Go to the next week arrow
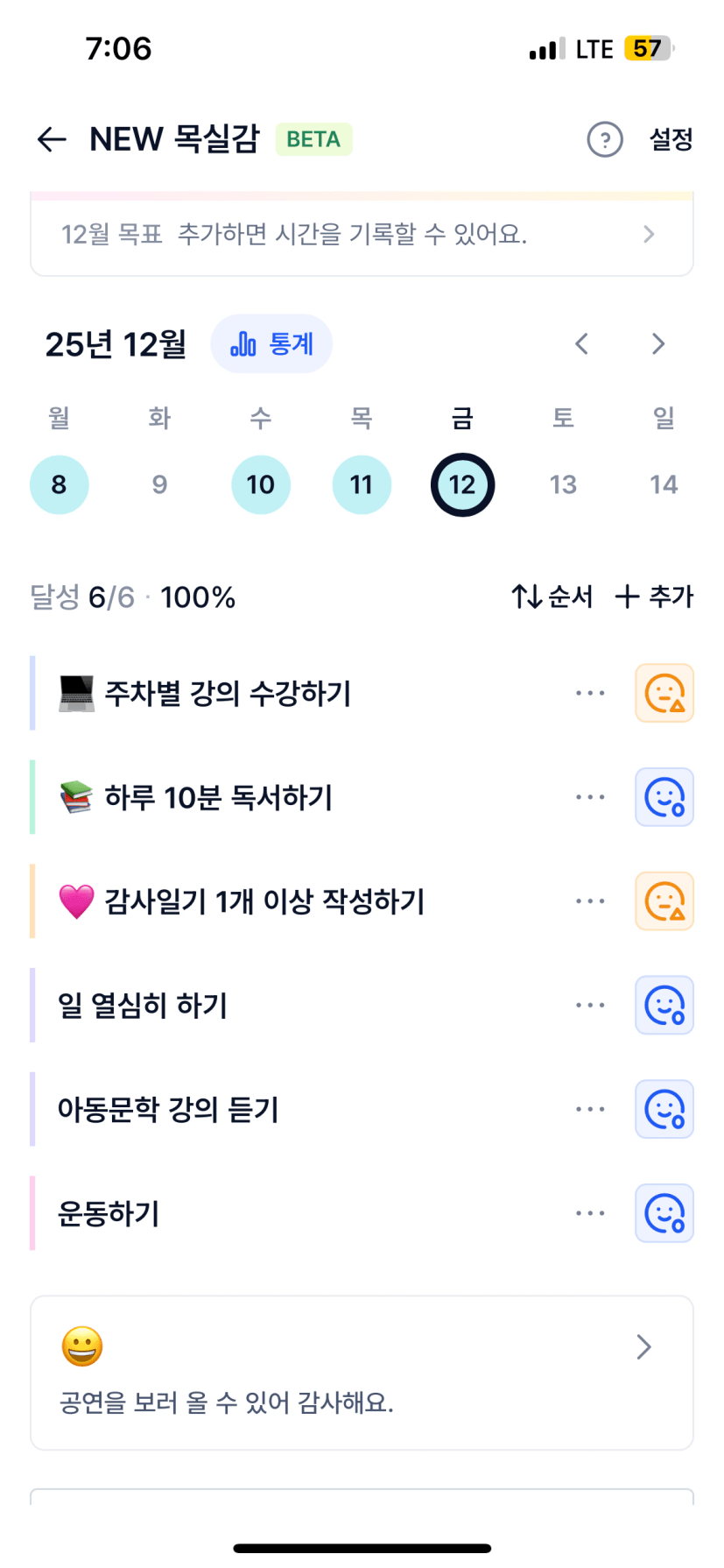Screen dimensions: 724x1568 click(658, 344)
